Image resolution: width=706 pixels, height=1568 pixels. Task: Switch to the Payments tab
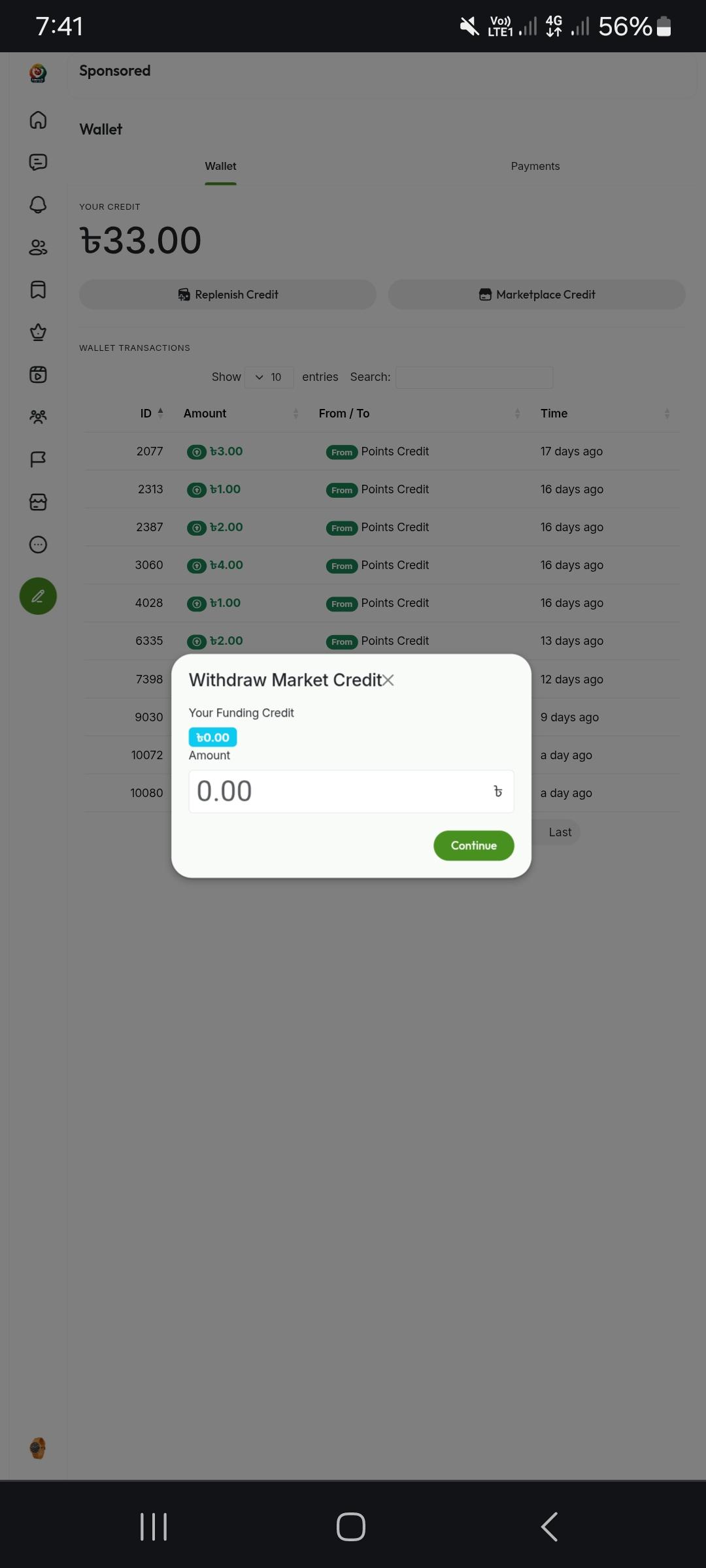[535, 166]
